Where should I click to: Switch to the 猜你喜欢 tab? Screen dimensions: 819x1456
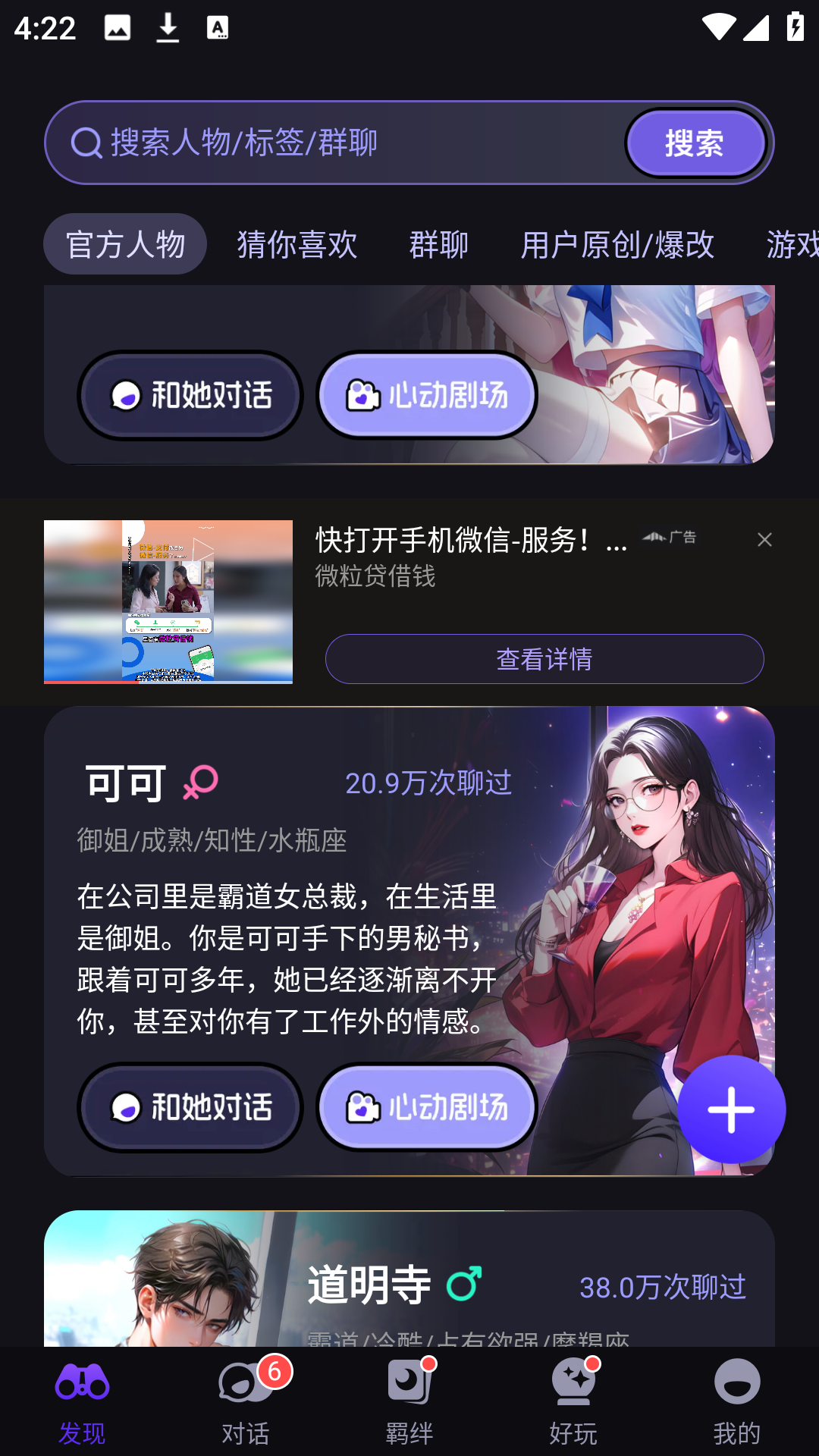297,244
